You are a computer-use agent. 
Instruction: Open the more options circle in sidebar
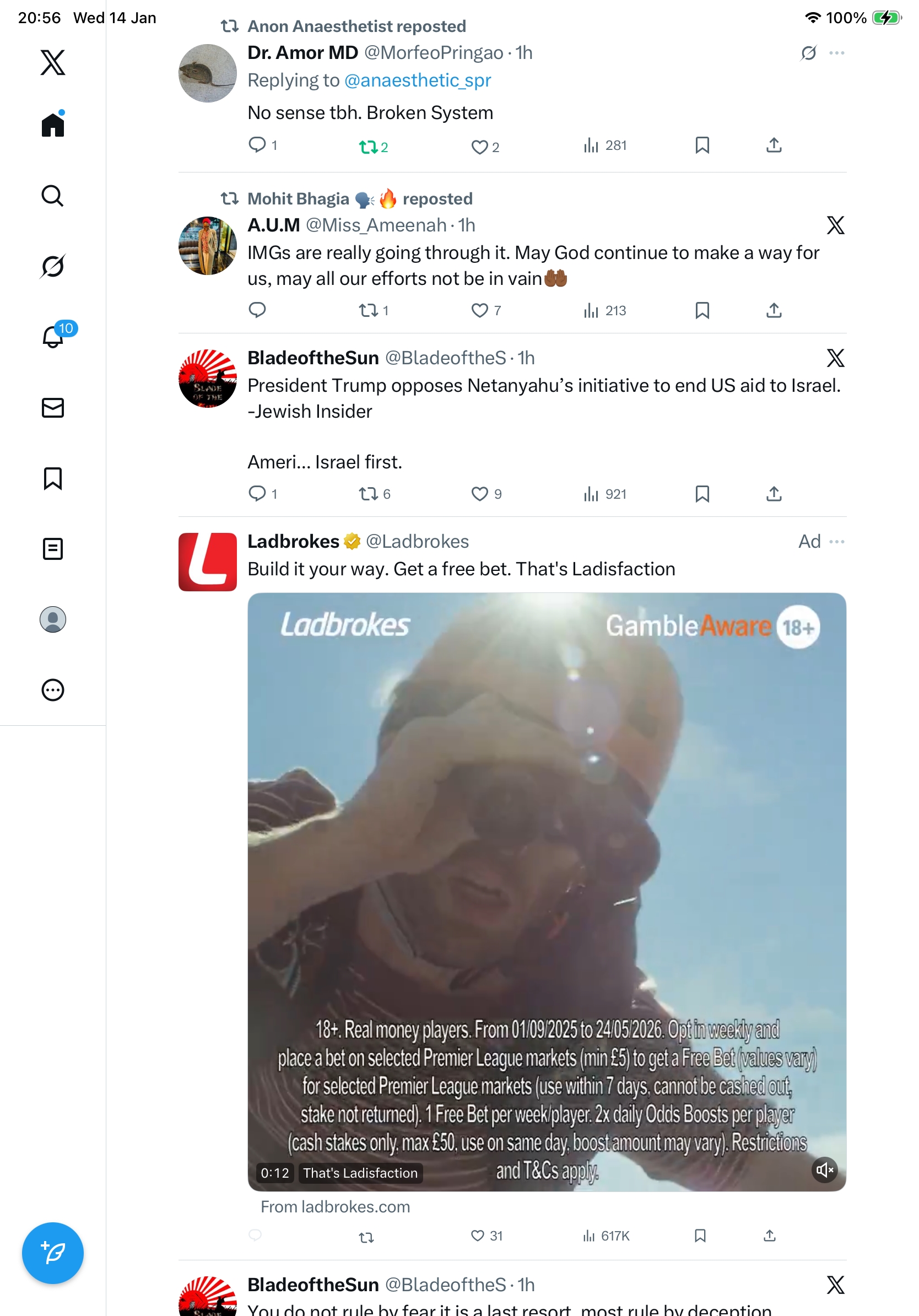tap(53, 690)
